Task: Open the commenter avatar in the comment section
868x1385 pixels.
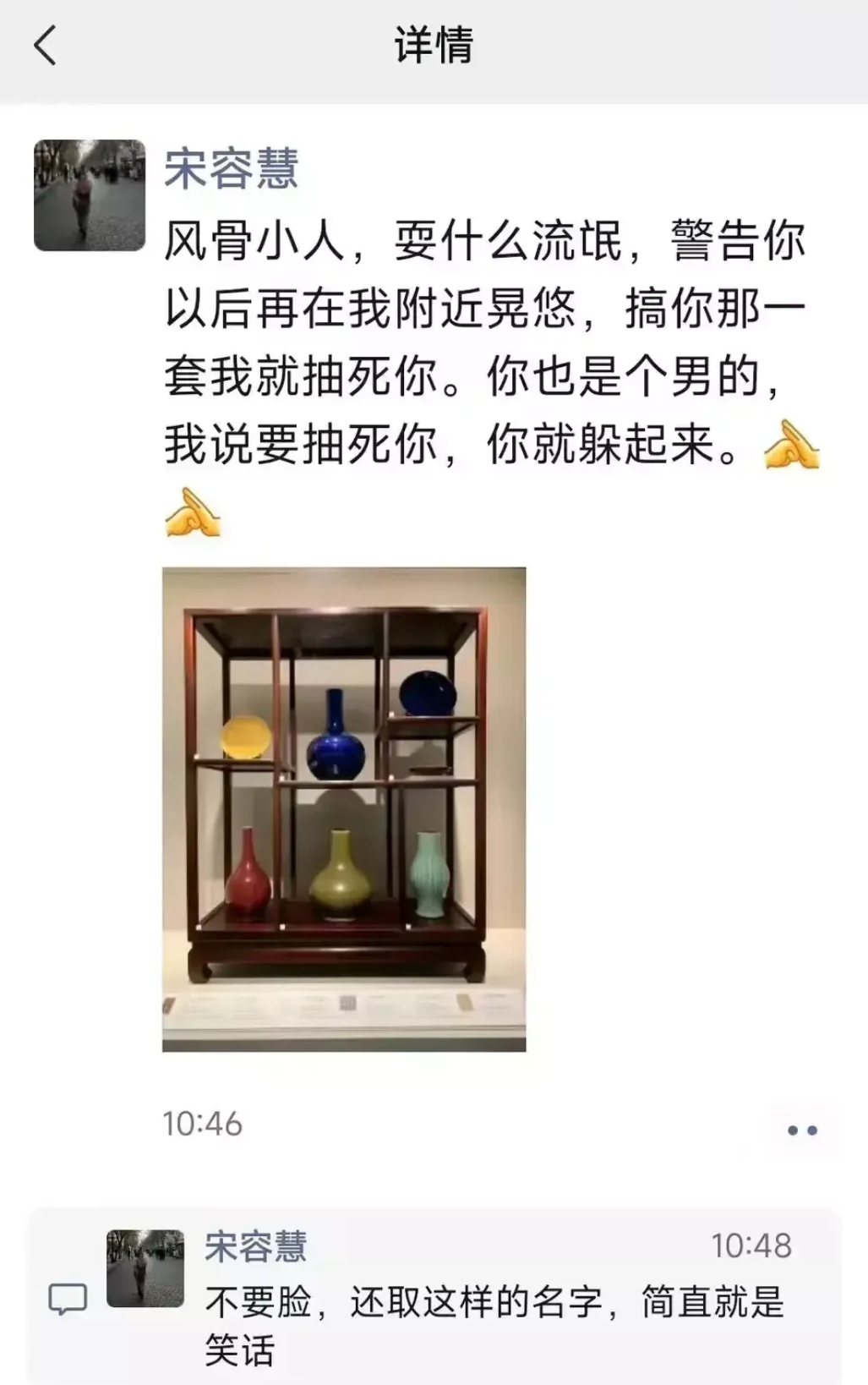Action: click(x=145, y=1268)
